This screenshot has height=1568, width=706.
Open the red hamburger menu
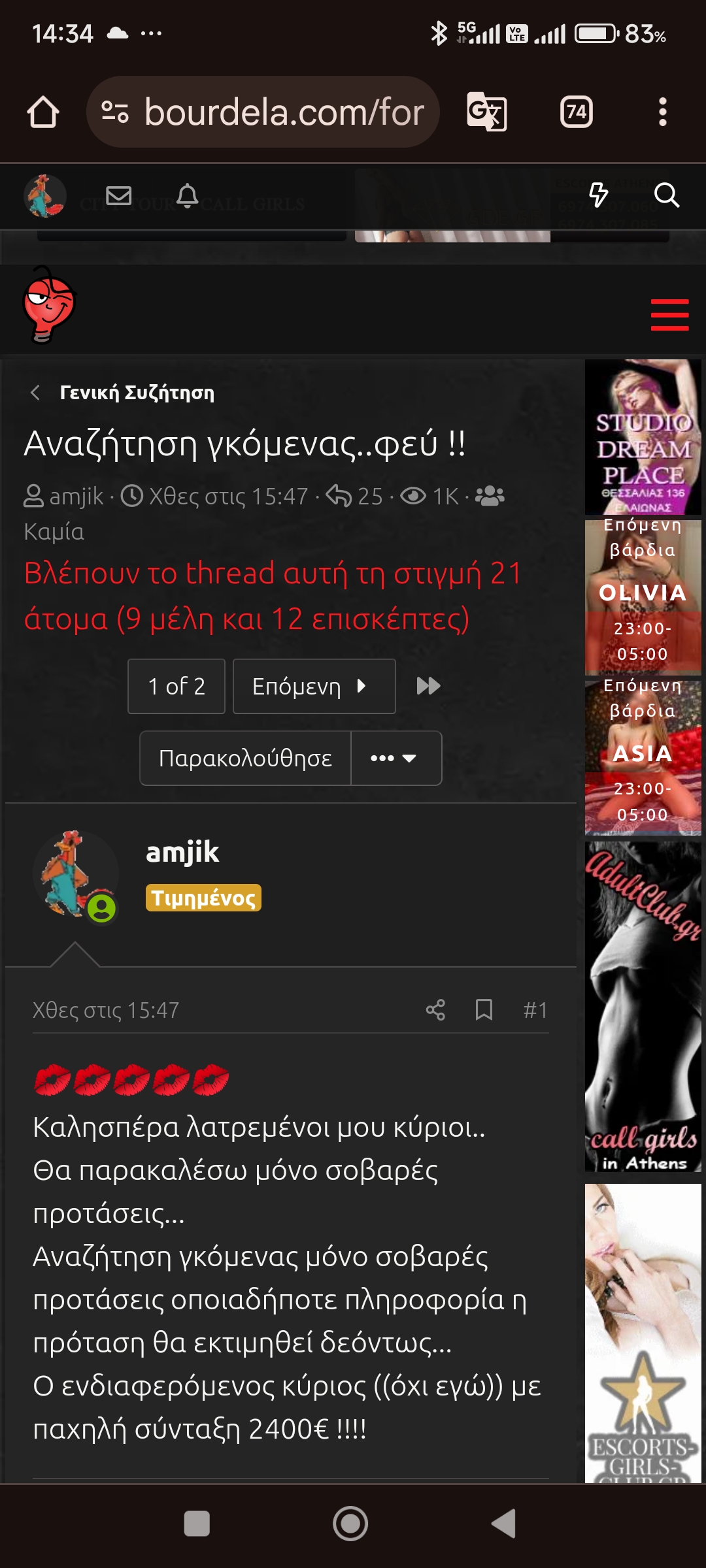click(669, 315)
